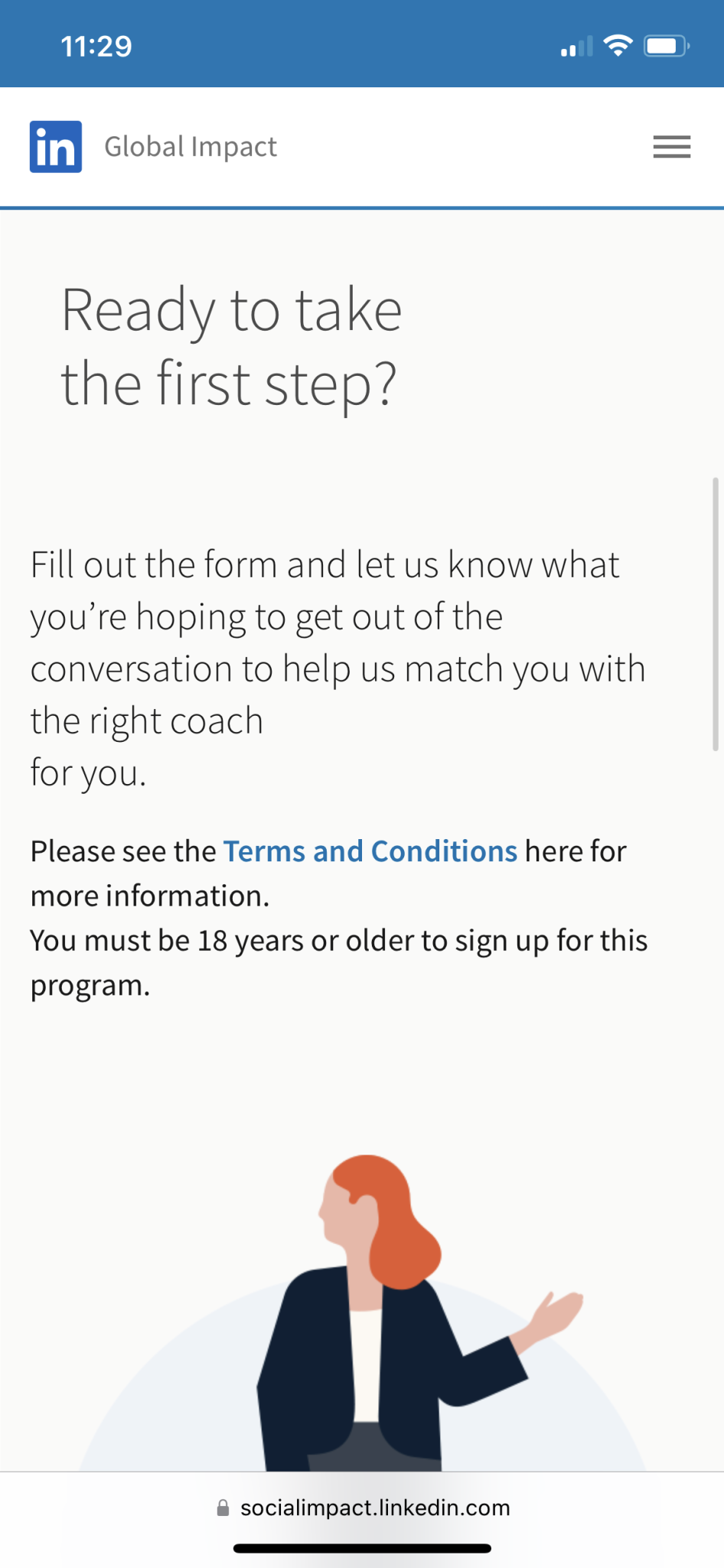
Task: Click the blue header divider region
Action: [x=362, y=205]
